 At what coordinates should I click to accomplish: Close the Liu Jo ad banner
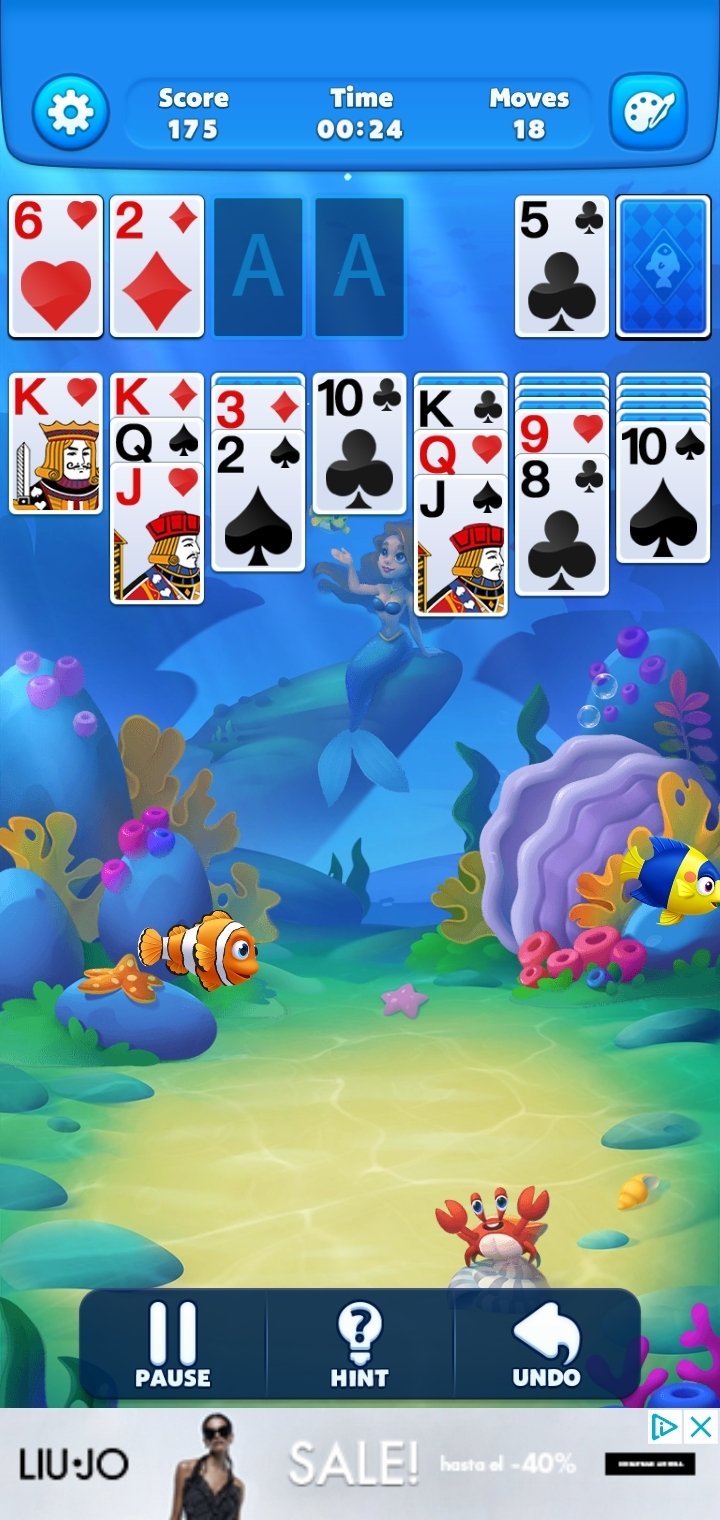click(702, 1426)
